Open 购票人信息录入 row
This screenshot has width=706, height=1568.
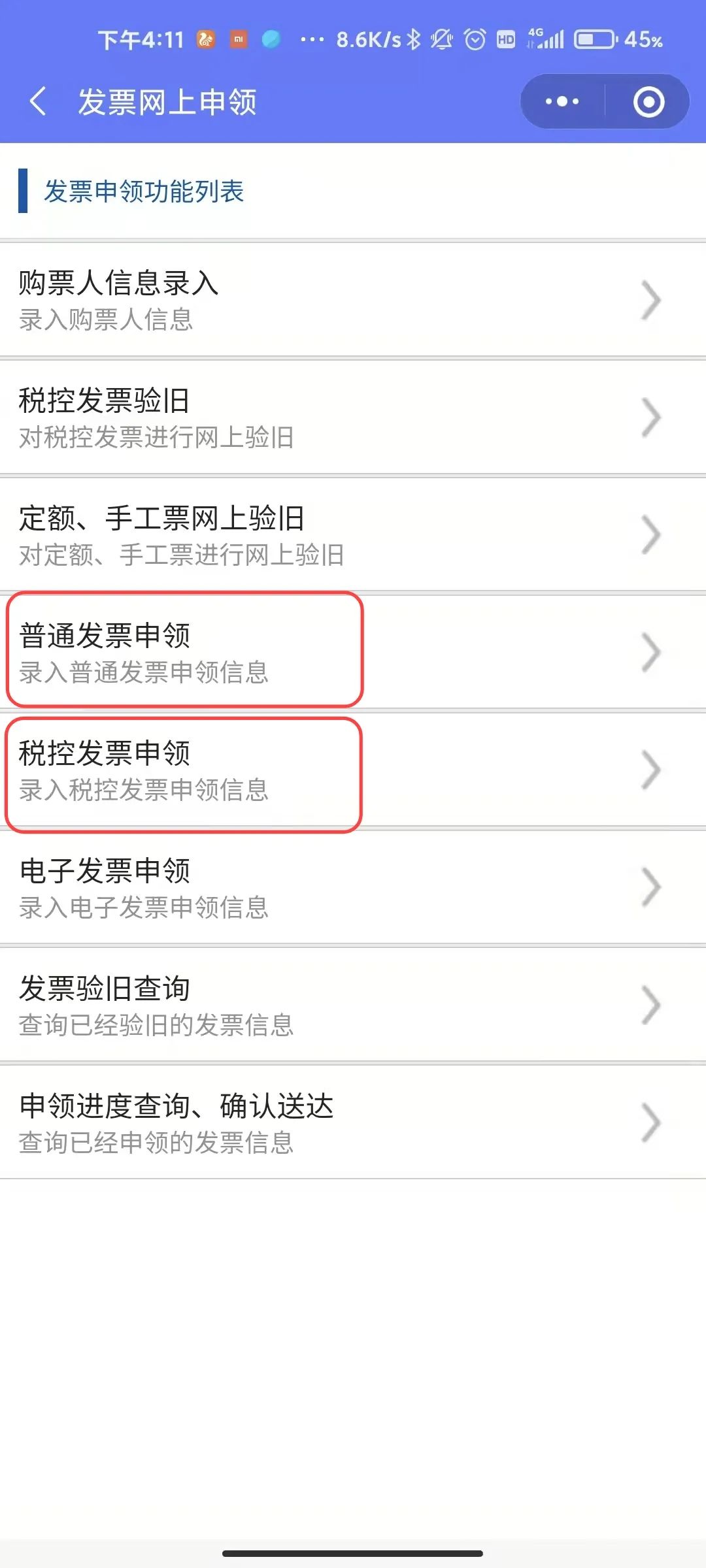(353, 301)
